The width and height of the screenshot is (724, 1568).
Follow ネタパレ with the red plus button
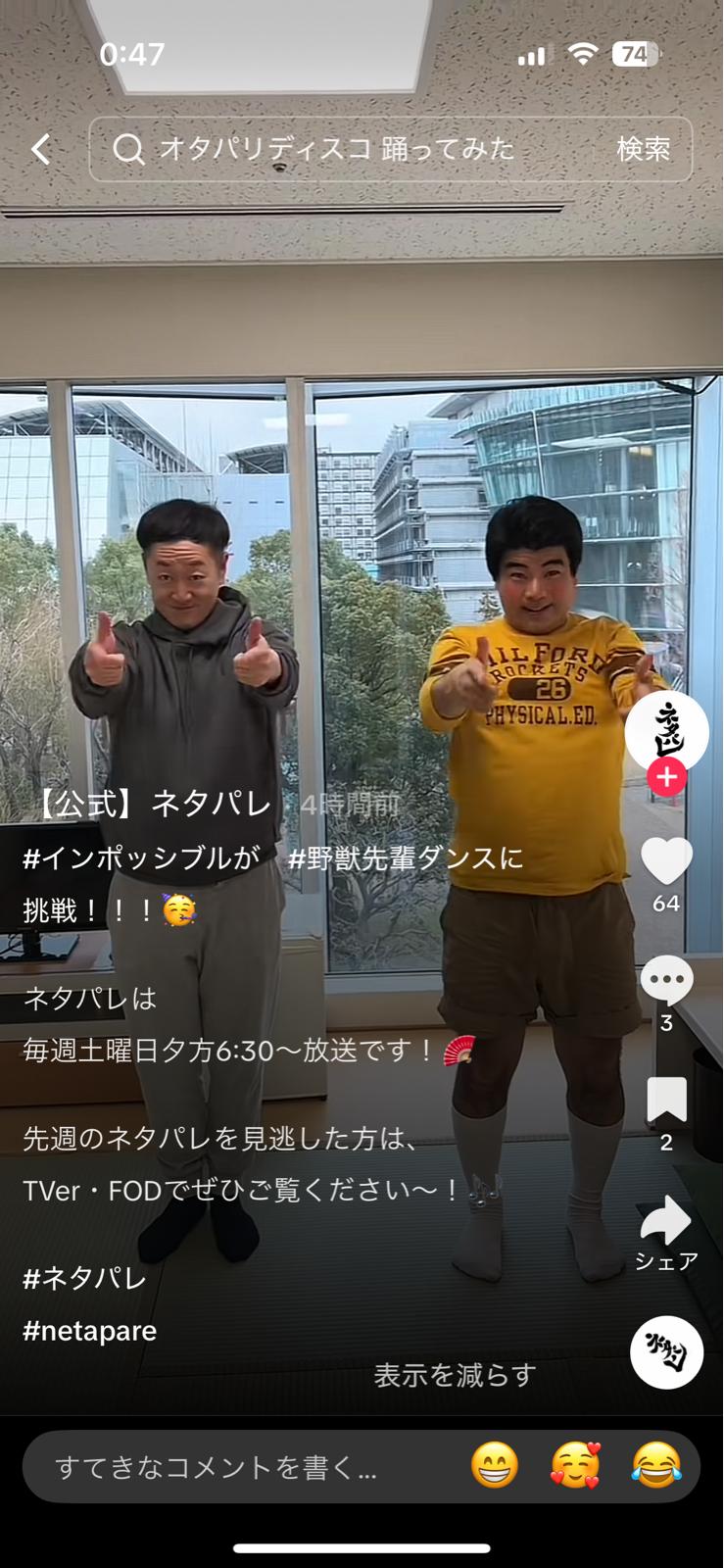point(667,777)
